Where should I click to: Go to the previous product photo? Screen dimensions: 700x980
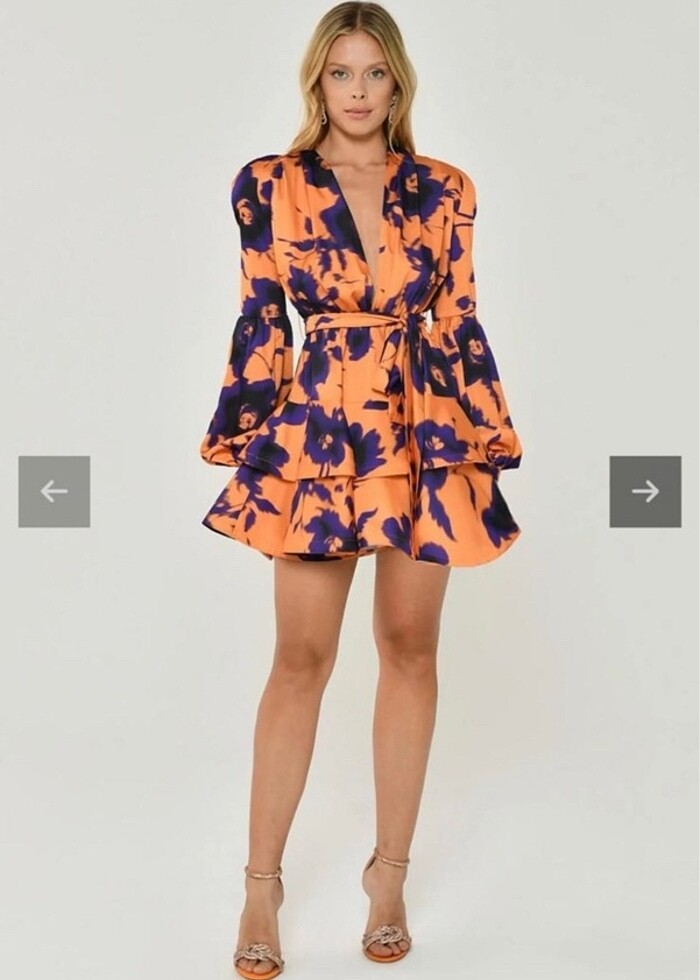coord(54,491)
